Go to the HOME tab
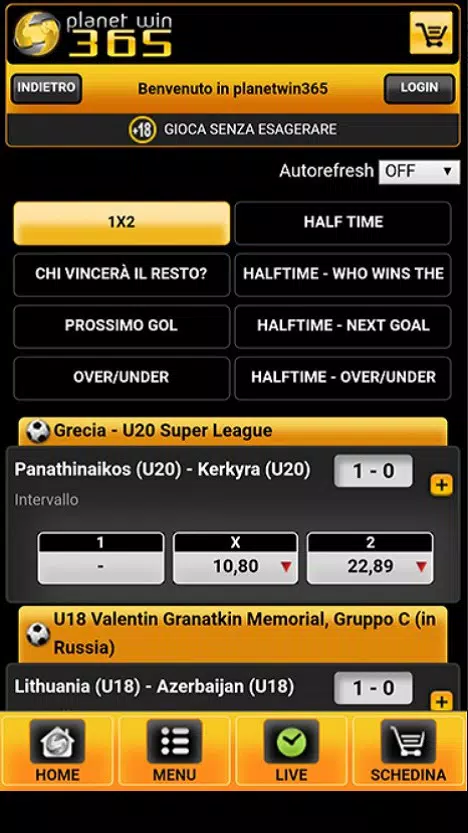Viewport: 468px width, 833px height. [57, 751]
